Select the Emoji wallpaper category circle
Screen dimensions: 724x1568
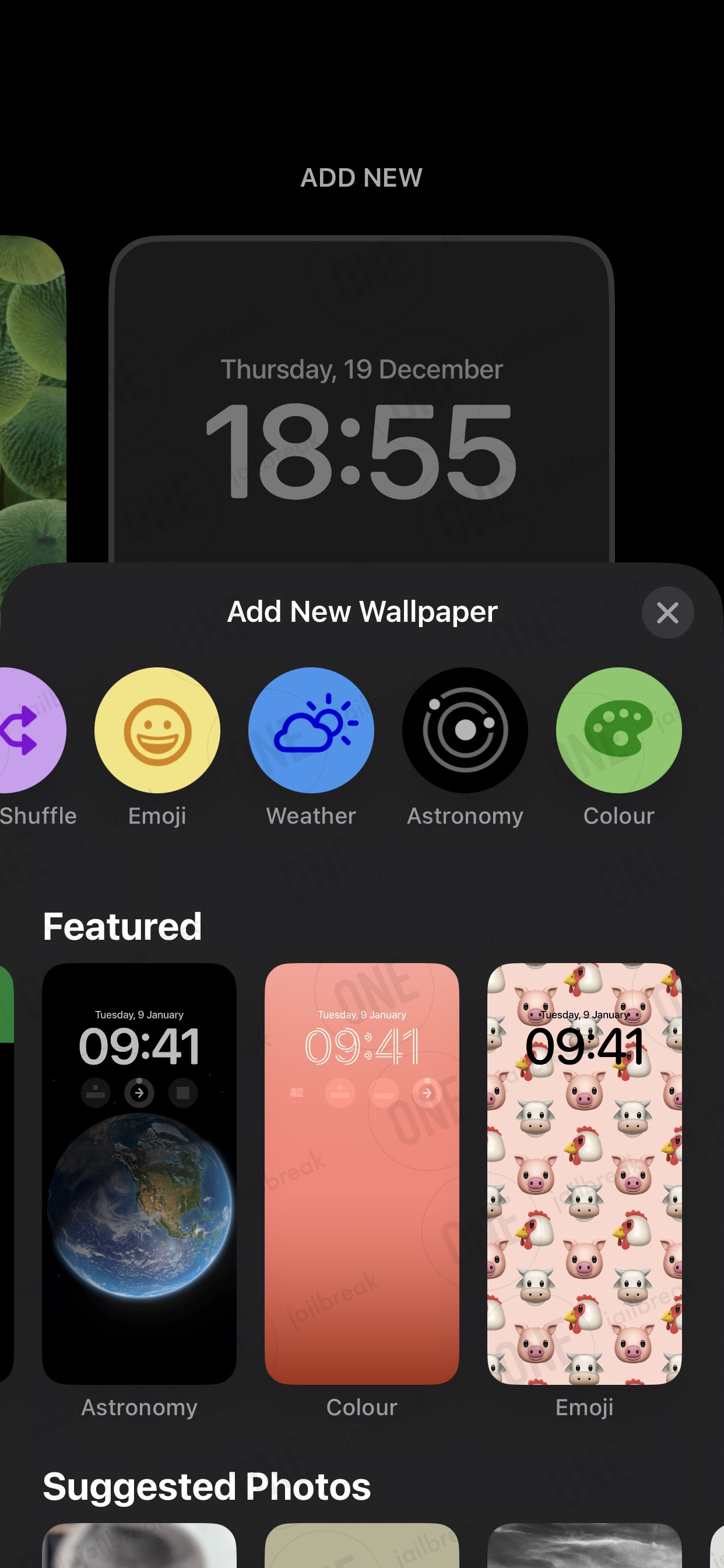(x=157, y=730)
